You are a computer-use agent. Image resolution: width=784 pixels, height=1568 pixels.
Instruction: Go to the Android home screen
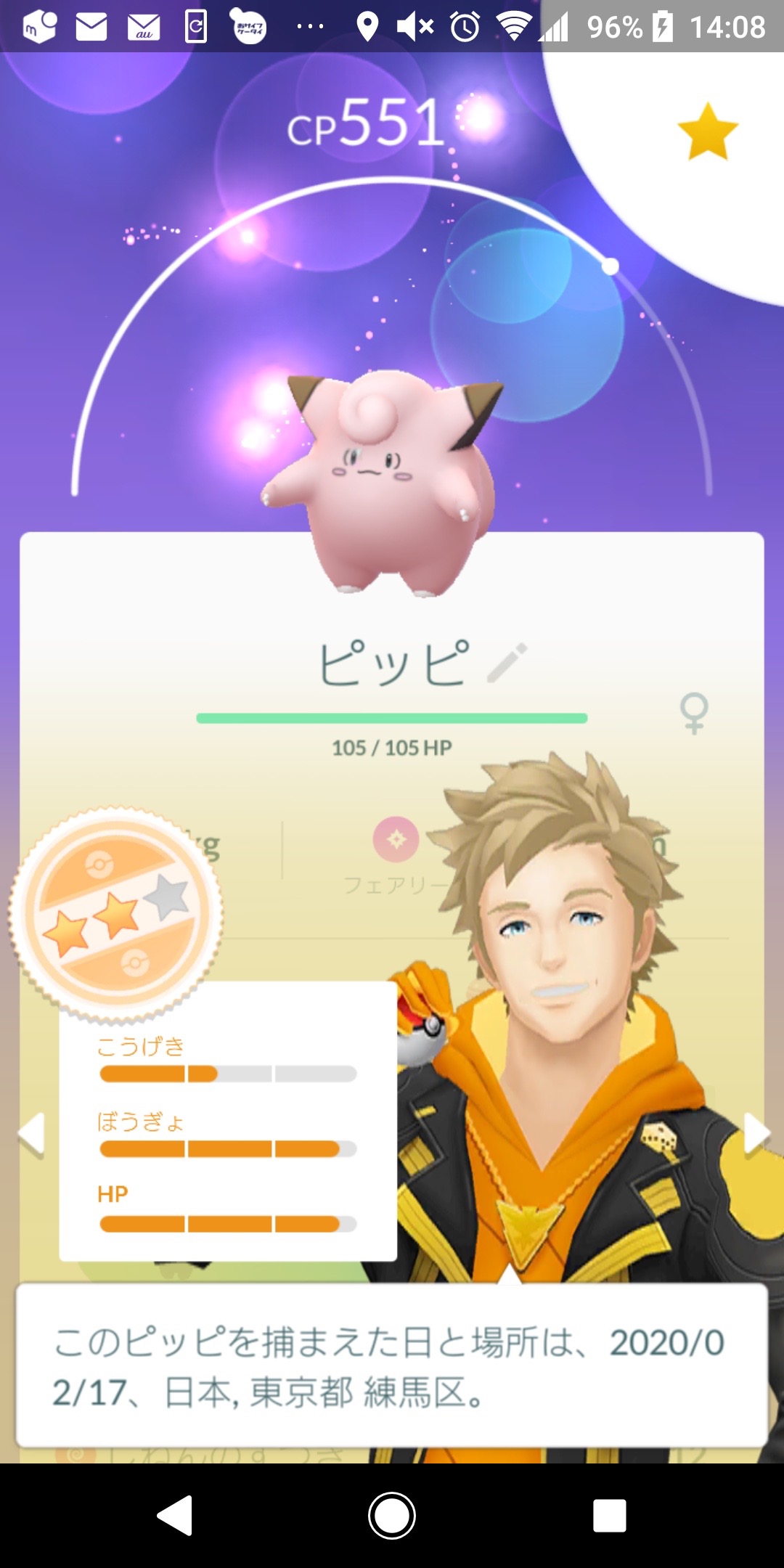[392, 1515]
